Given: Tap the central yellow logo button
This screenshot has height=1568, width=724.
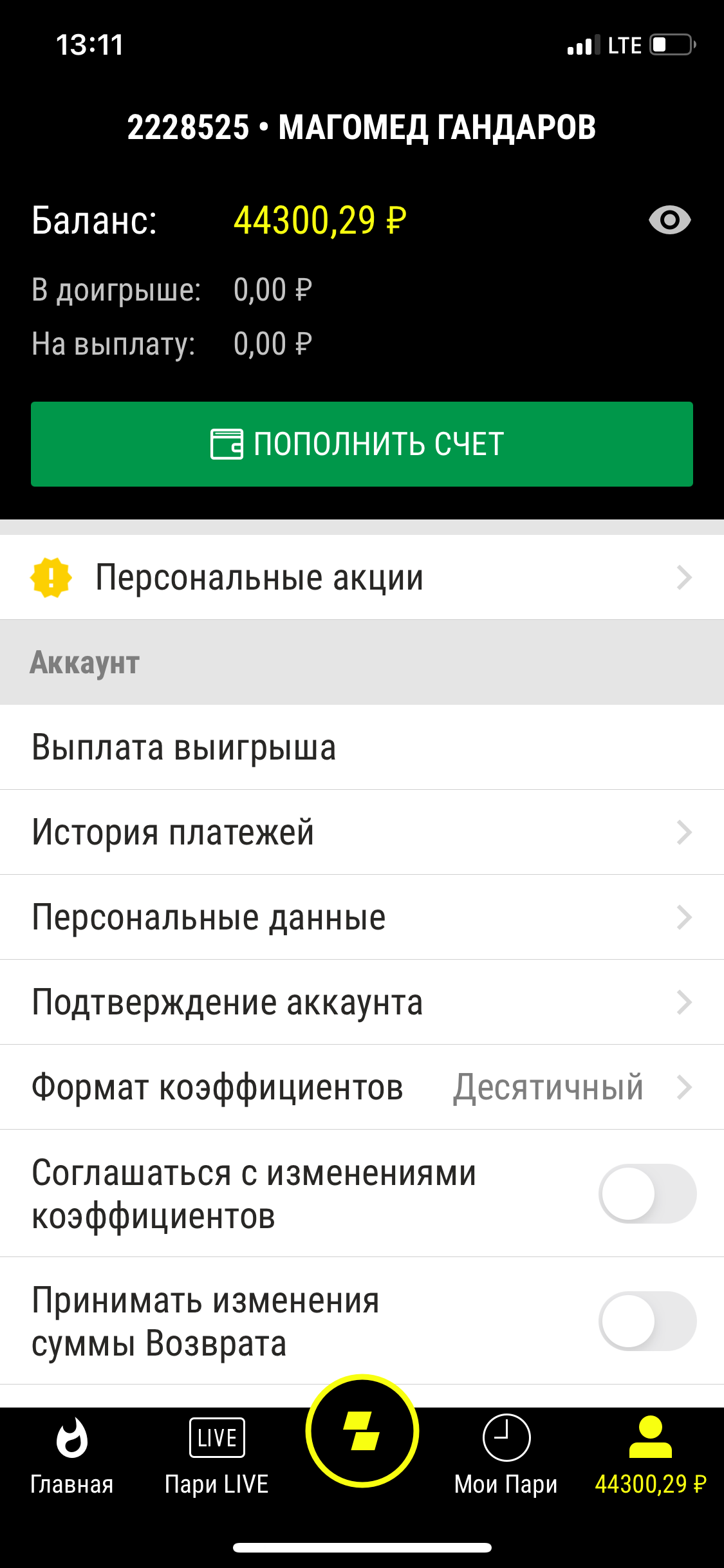Looking at the screenshot, I should pyautogui.click(x=362, y=1432).
